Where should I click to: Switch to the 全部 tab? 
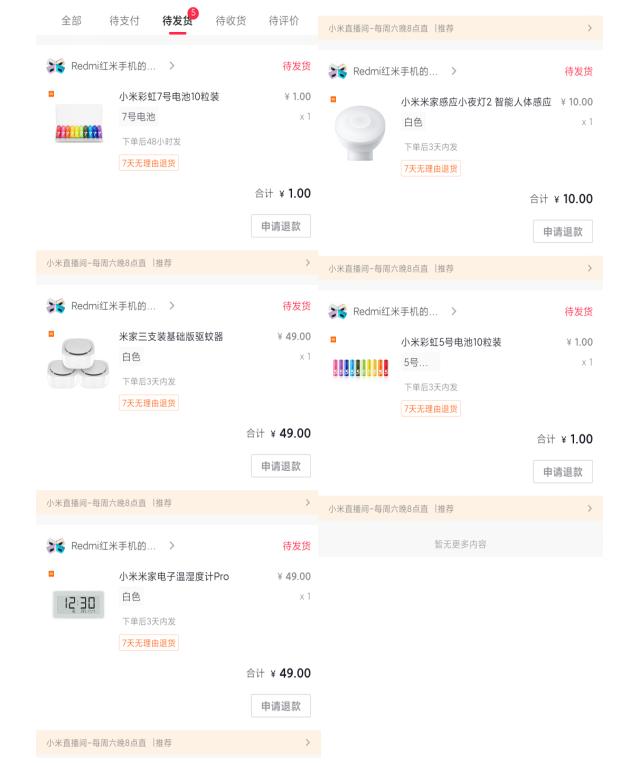[x=71, y=20]
